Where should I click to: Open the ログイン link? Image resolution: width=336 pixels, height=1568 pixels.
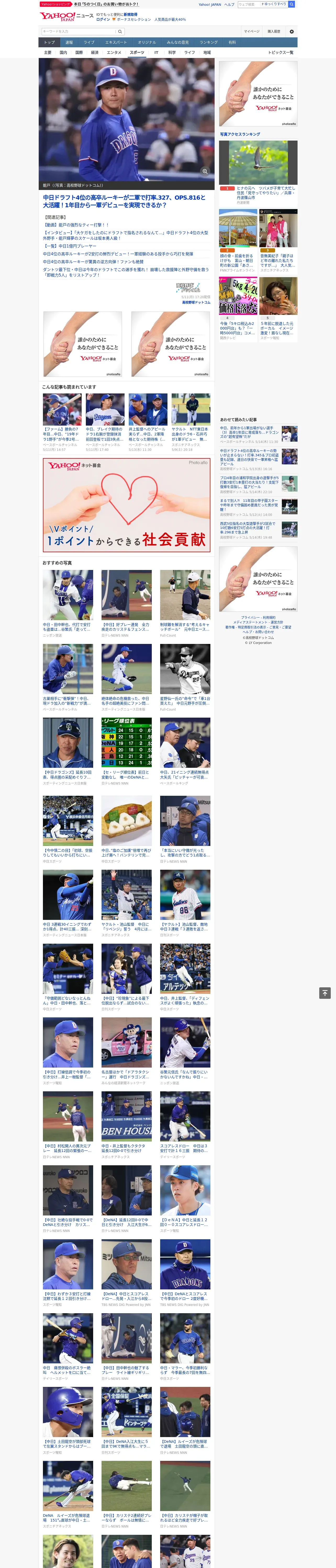(x=103, y=20)
